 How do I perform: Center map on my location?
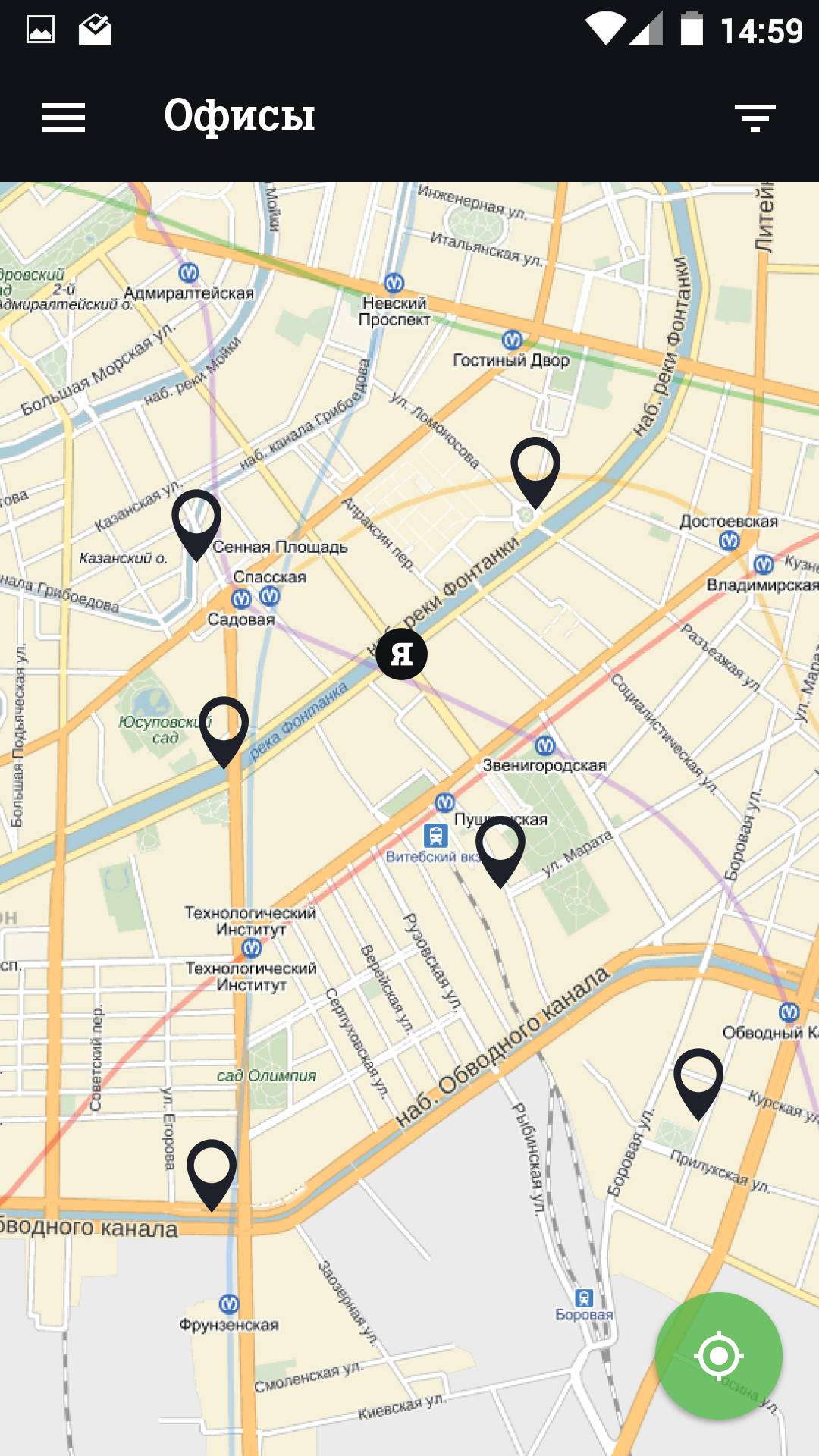718,1355
